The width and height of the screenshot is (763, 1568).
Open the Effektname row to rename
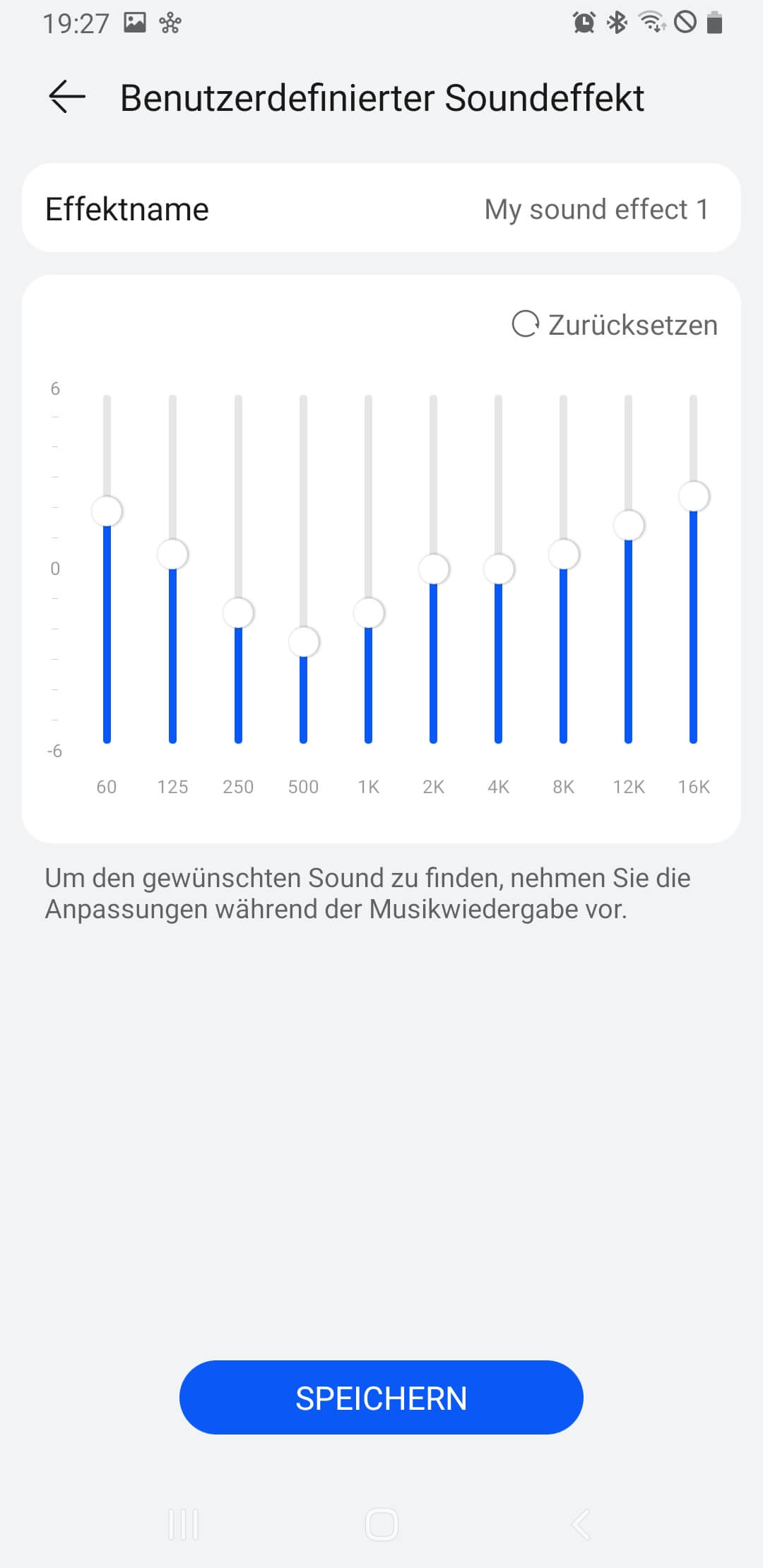(x=381, y=209)
